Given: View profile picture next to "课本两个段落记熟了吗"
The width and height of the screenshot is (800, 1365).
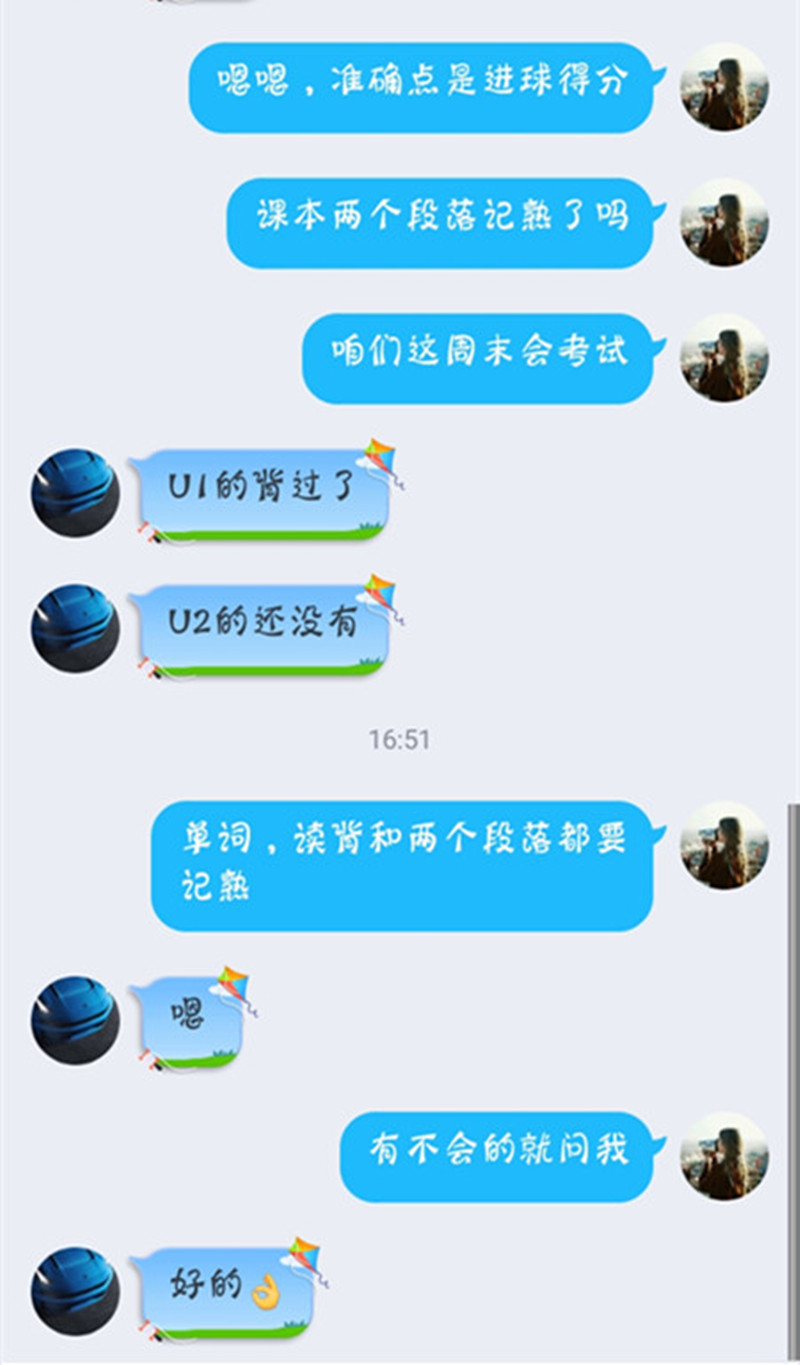Looking at the screenshot, I should pyautogui.click(x=724, y=222).
